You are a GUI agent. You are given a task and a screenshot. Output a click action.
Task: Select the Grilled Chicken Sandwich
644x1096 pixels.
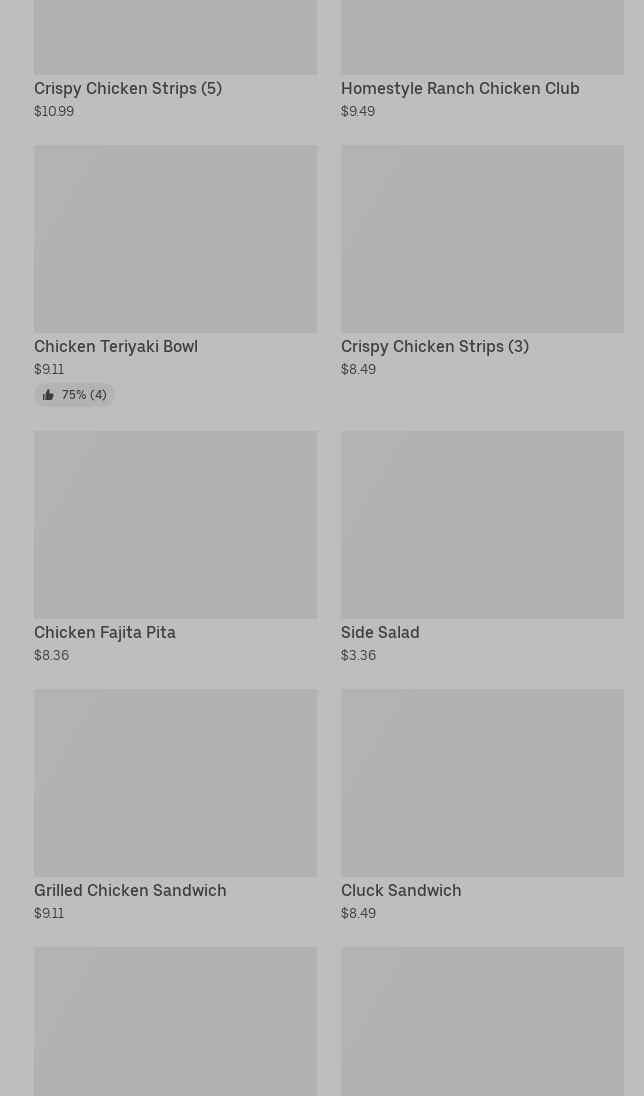tap(175, 783)
